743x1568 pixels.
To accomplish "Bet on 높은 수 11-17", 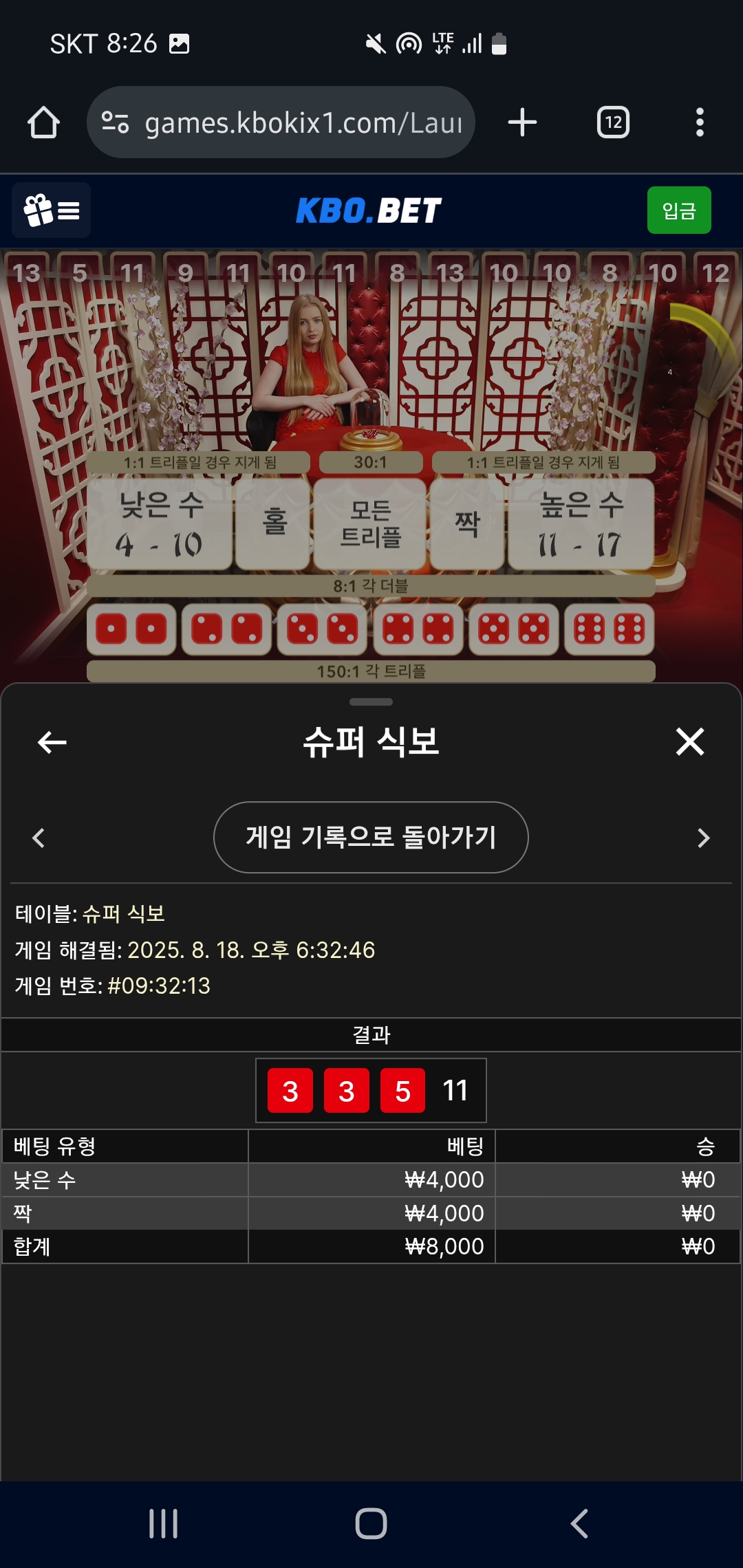I will (x=581, y=525).
